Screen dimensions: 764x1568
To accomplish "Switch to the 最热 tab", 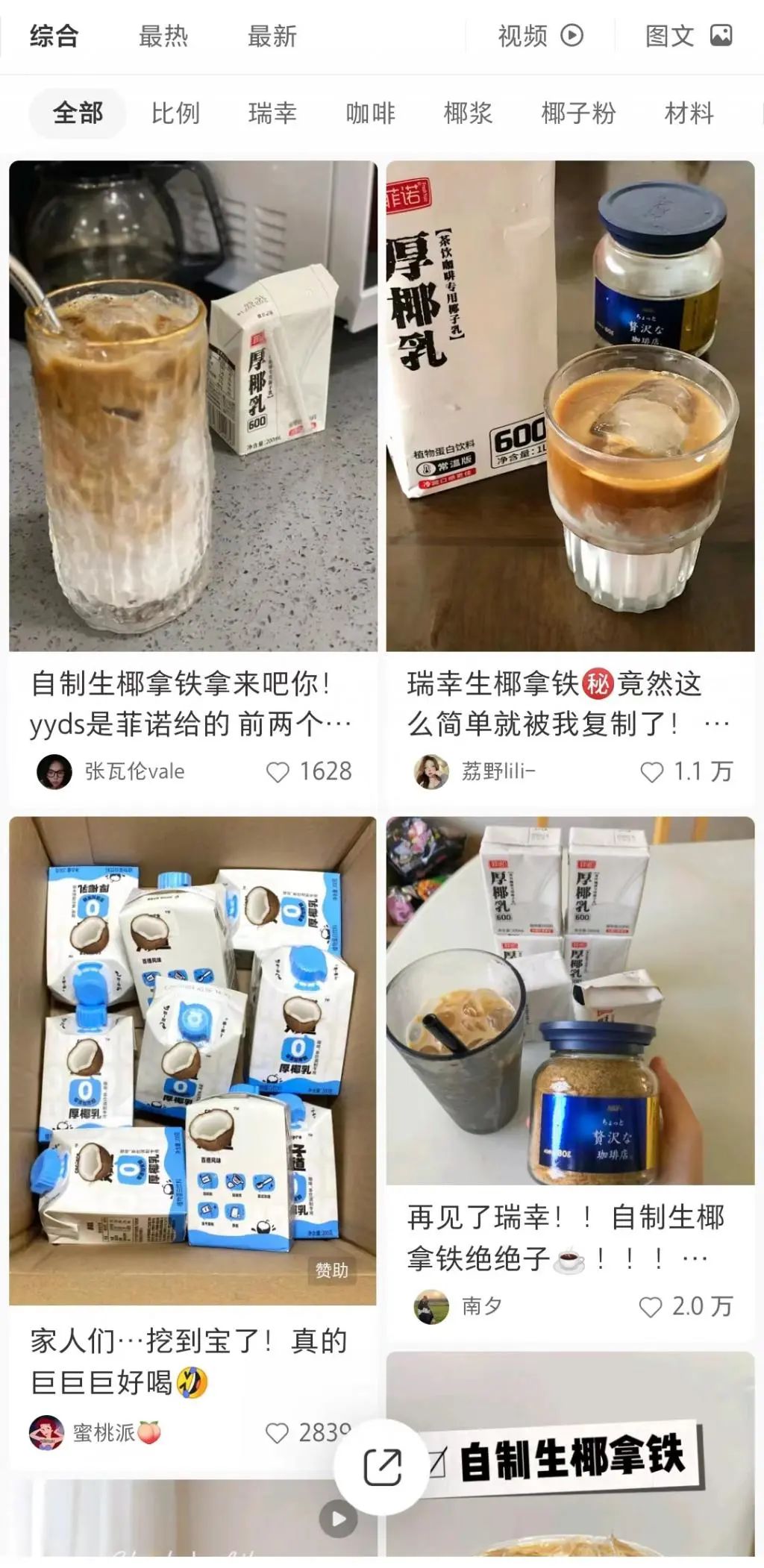I will tap(163, 35).
